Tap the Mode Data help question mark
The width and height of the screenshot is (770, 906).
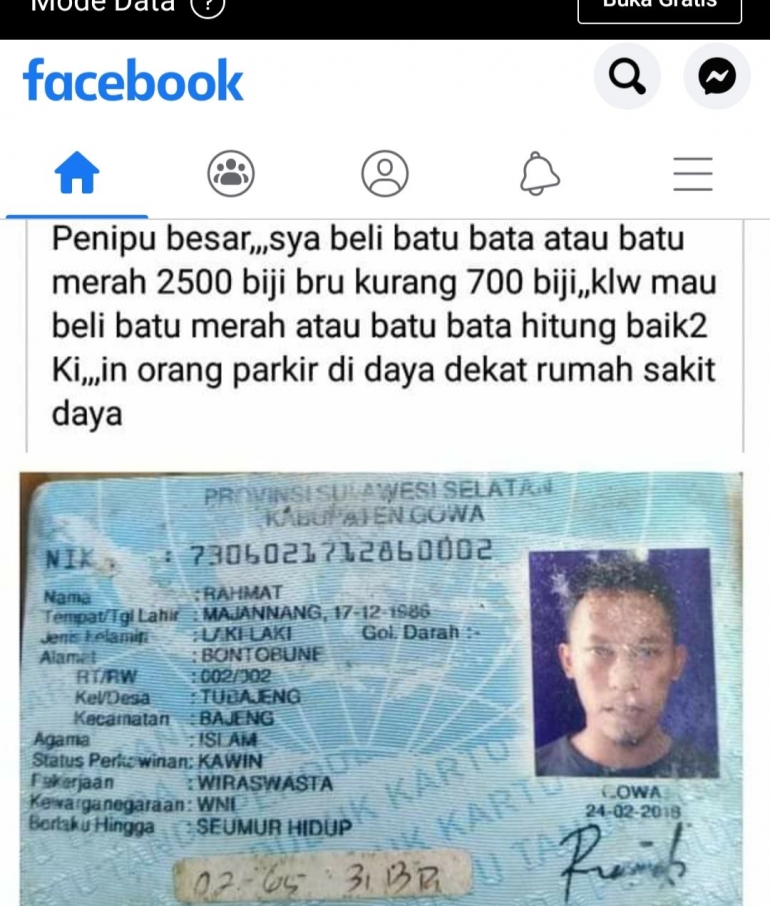(207, 6)
